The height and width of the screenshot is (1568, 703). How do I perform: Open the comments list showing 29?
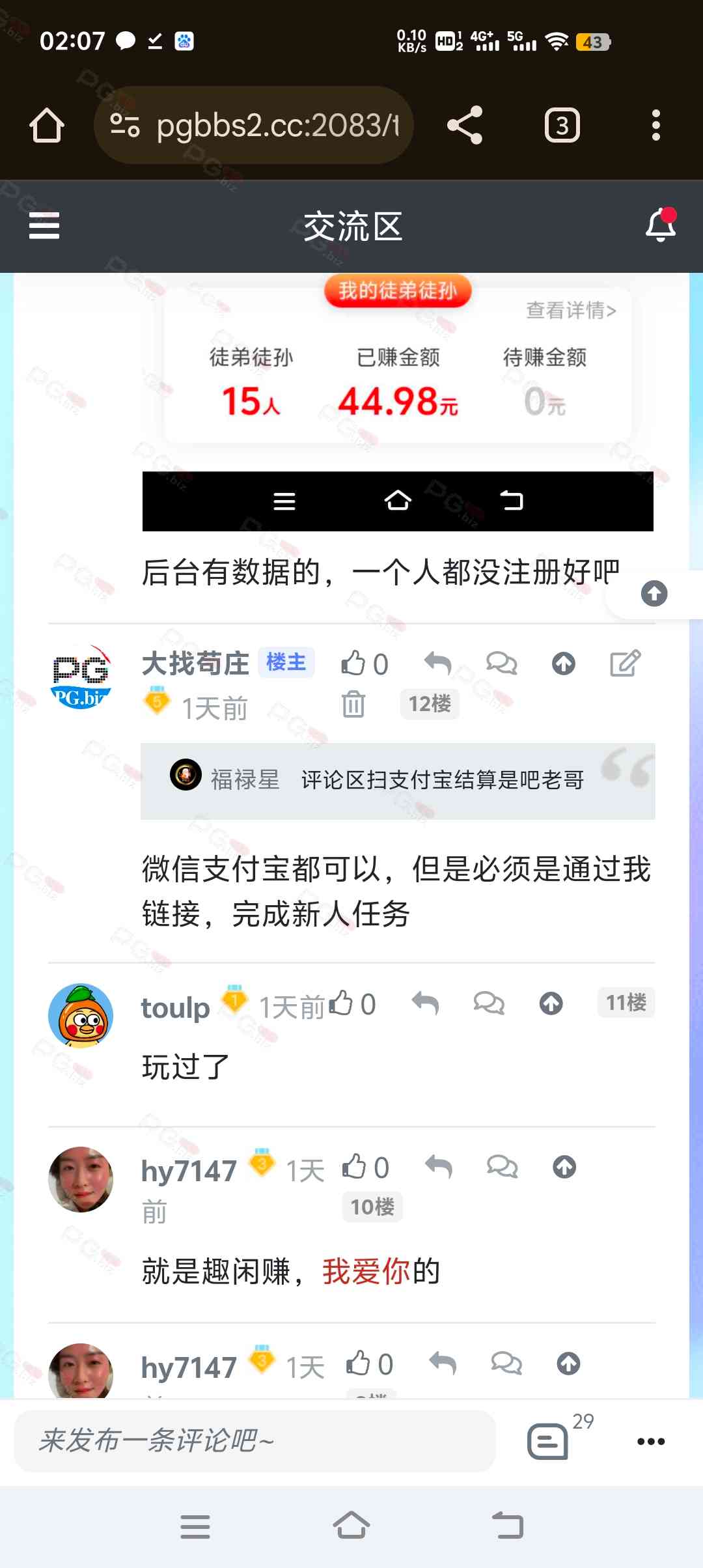point(548,1441)
